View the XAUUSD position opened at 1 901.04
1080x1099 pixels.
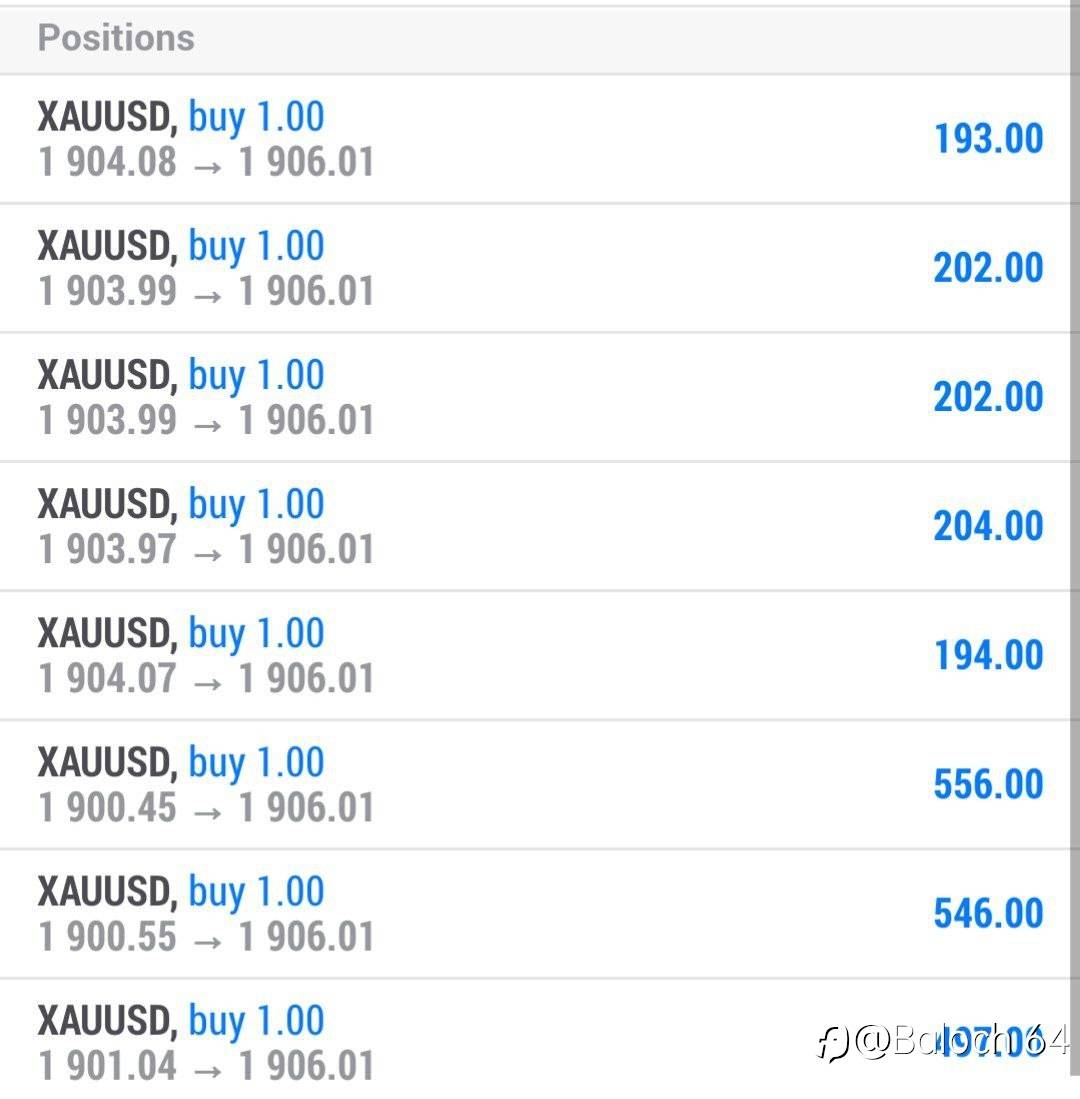pyautogui.click(x=535, y=1039)
